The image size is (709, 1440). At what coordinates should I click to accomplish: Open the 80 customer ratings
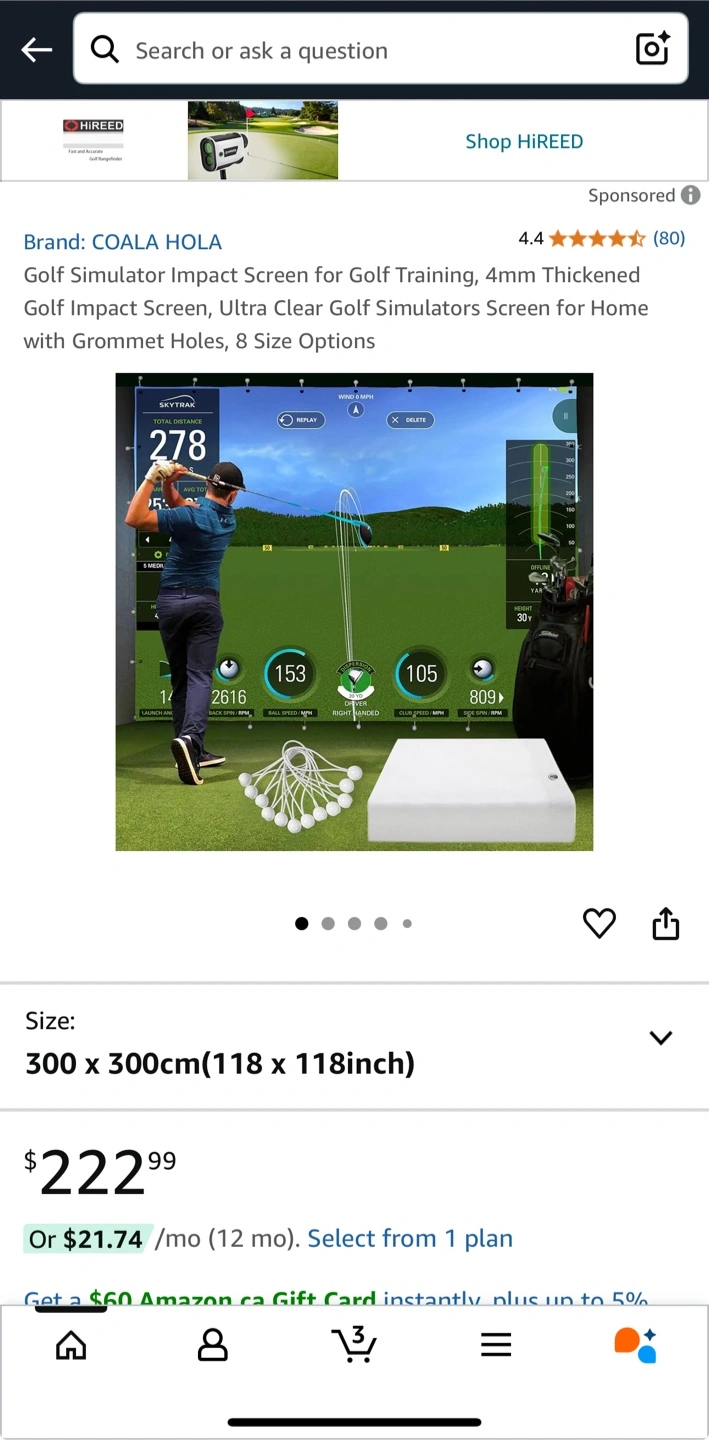coord(669,238)
